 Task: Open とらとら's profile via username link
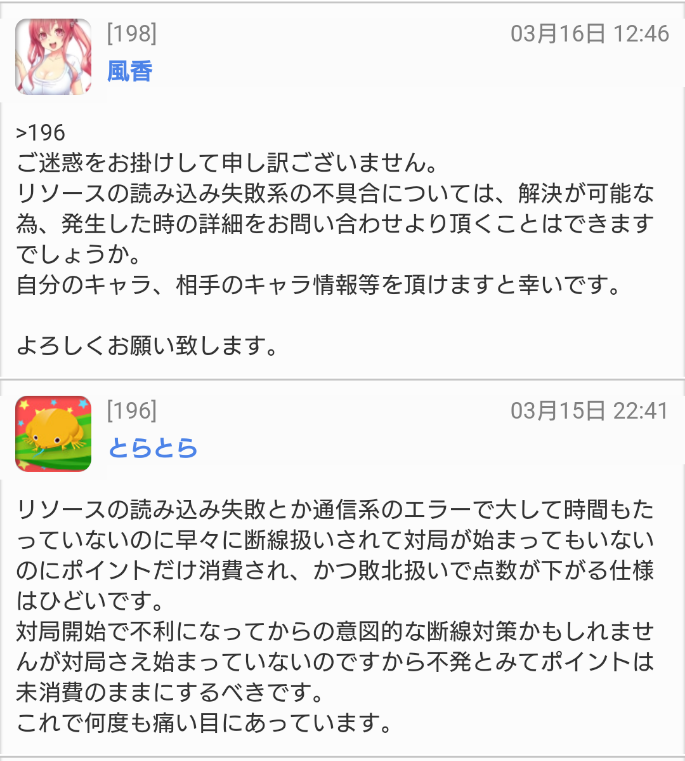152,448
